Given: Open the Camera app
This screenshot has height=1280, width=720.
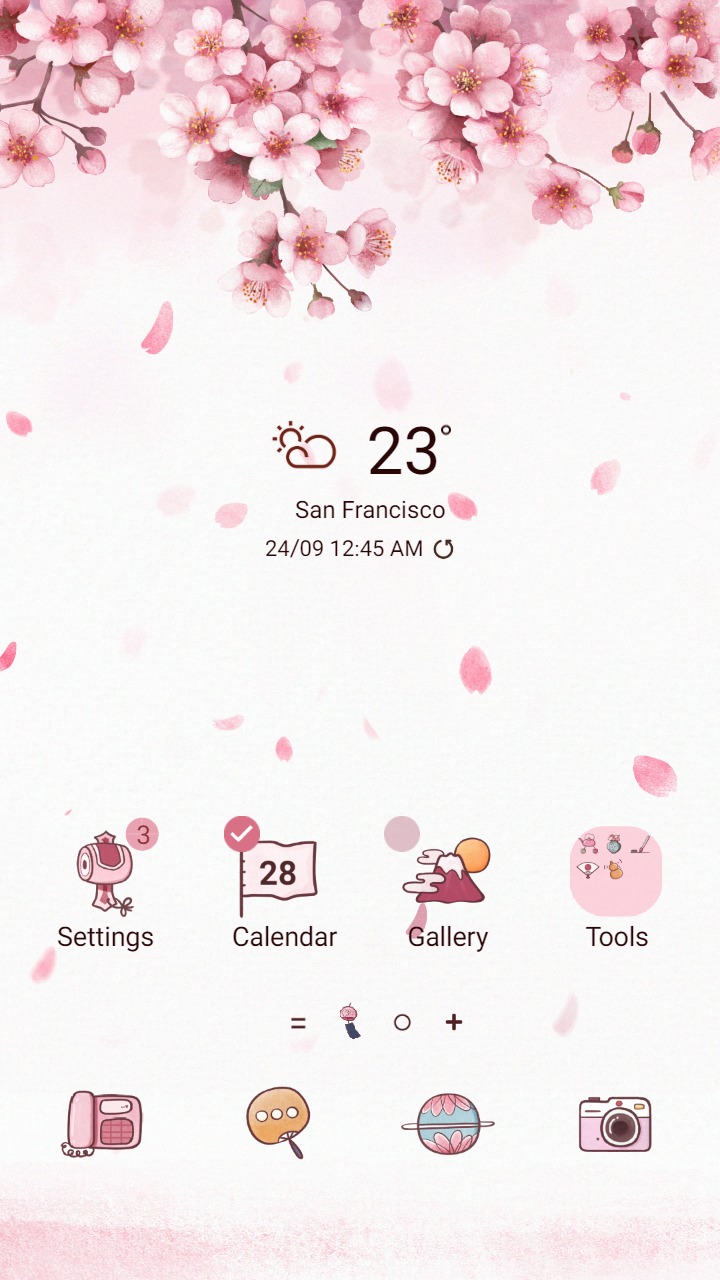Looking at the screenshot, I should click(x=617, y=1123).
